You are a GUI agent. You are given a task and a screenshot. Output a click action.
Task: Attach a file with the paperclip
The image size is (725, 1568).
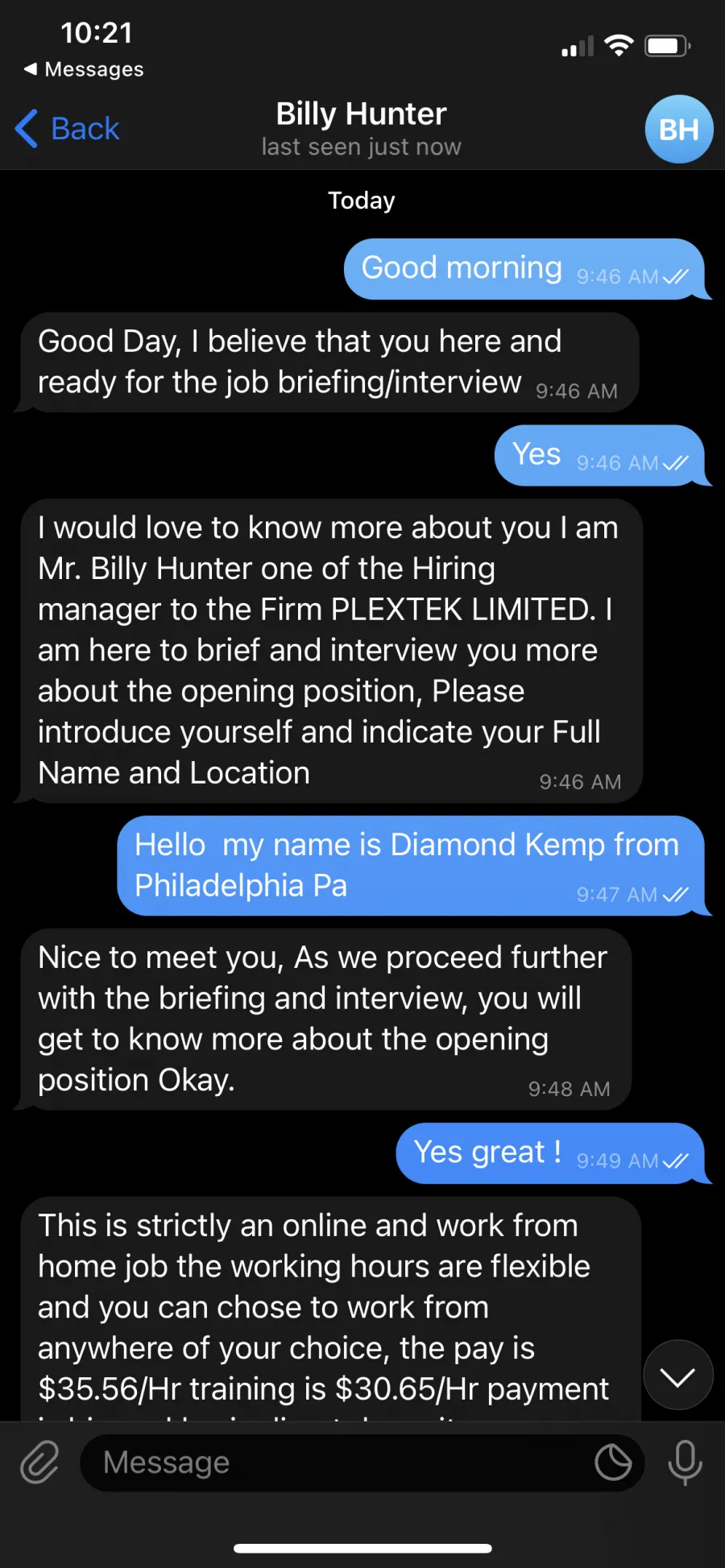[x=39, y=1462]
